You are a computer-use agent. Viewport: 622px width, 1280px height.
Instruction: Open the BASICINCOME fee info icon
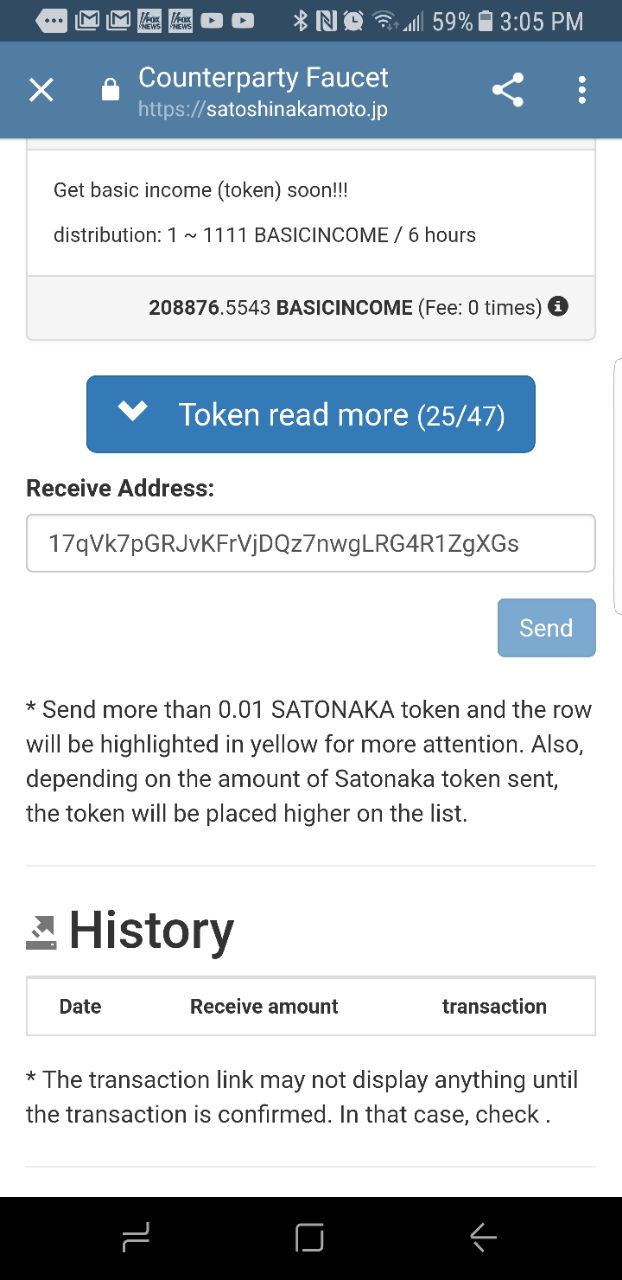(559, 306)
